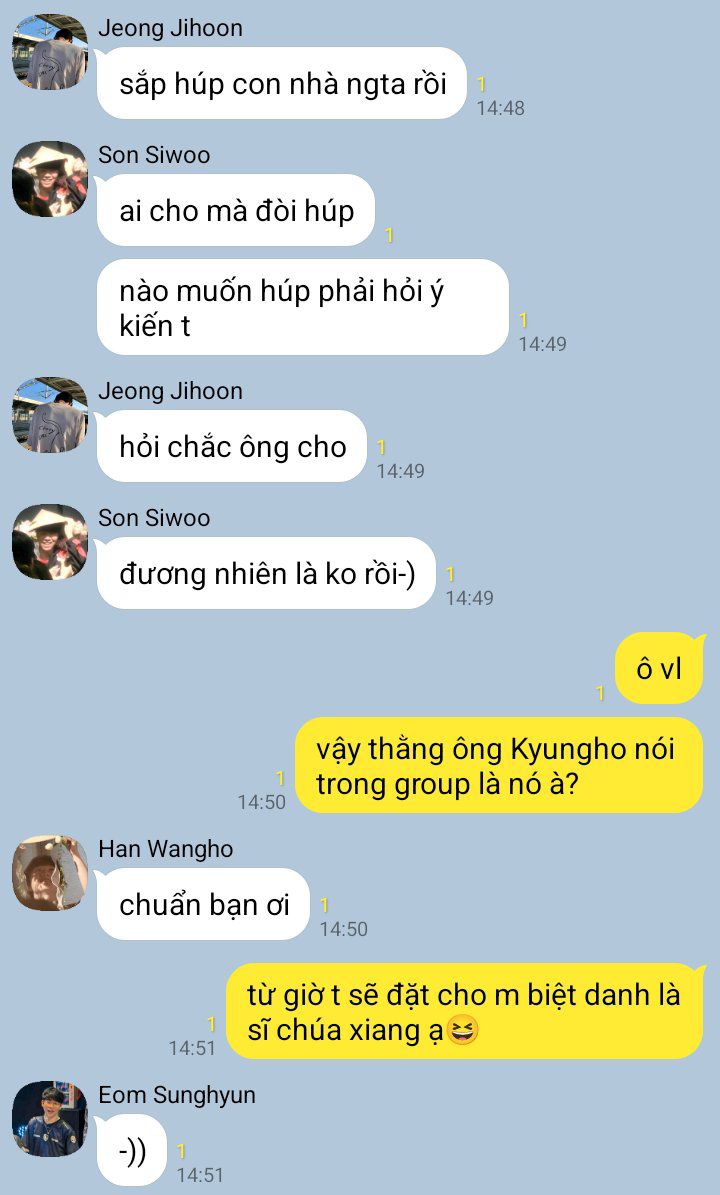
Task: Open Eom Sunghyun's profile avatar
Action: point(50,1119)
